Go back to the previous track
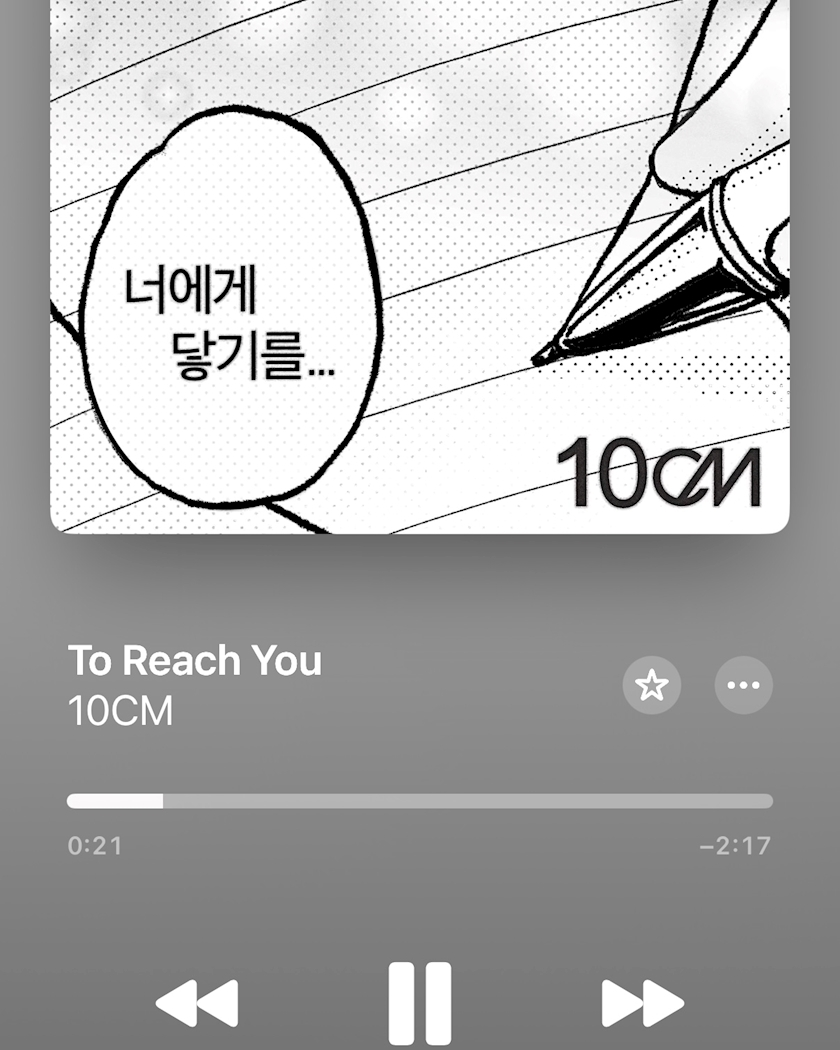 (197, 1003)
